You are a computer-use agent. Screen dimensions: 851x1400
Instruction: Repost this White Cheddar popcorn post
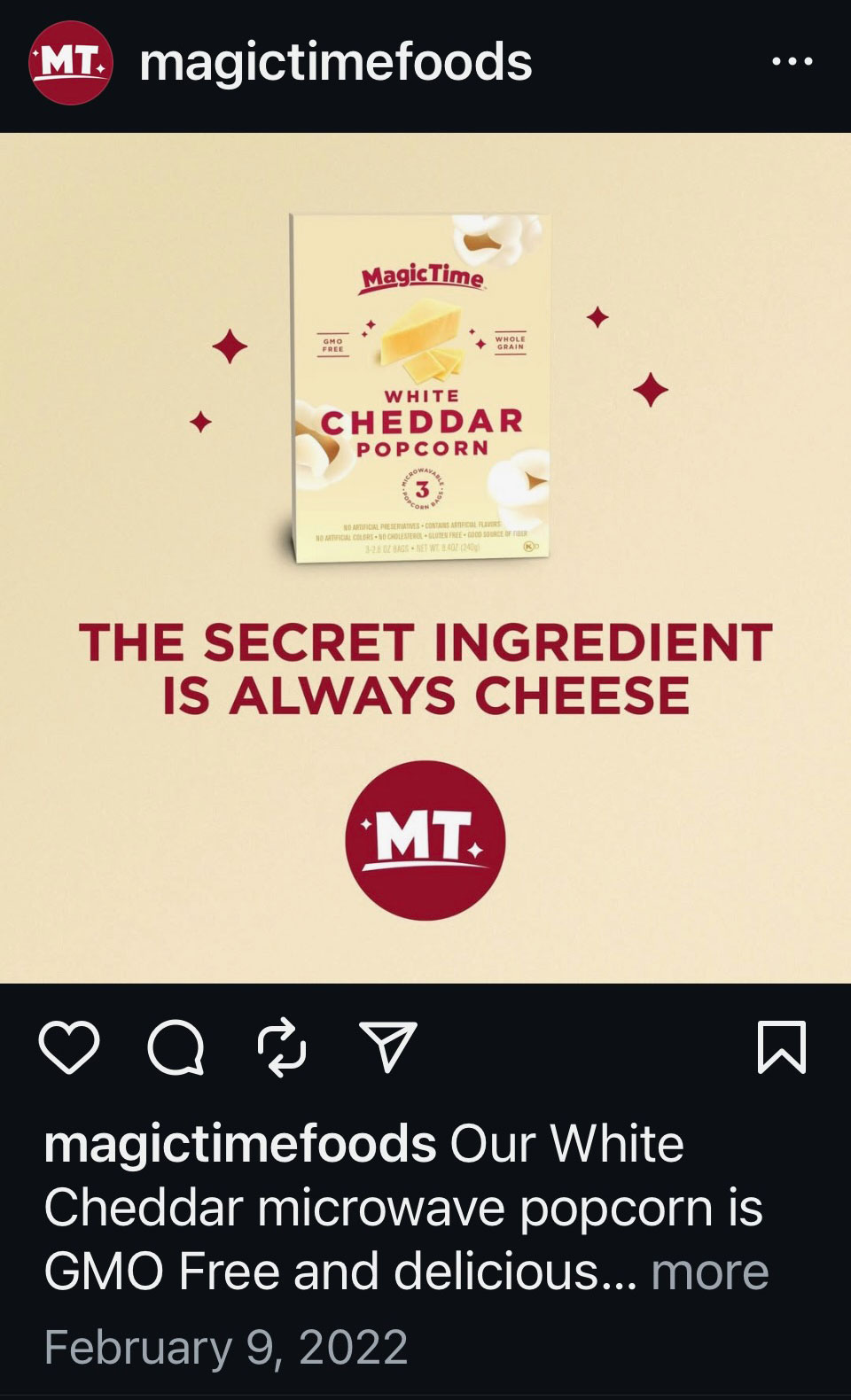[x=282, y=1047]
